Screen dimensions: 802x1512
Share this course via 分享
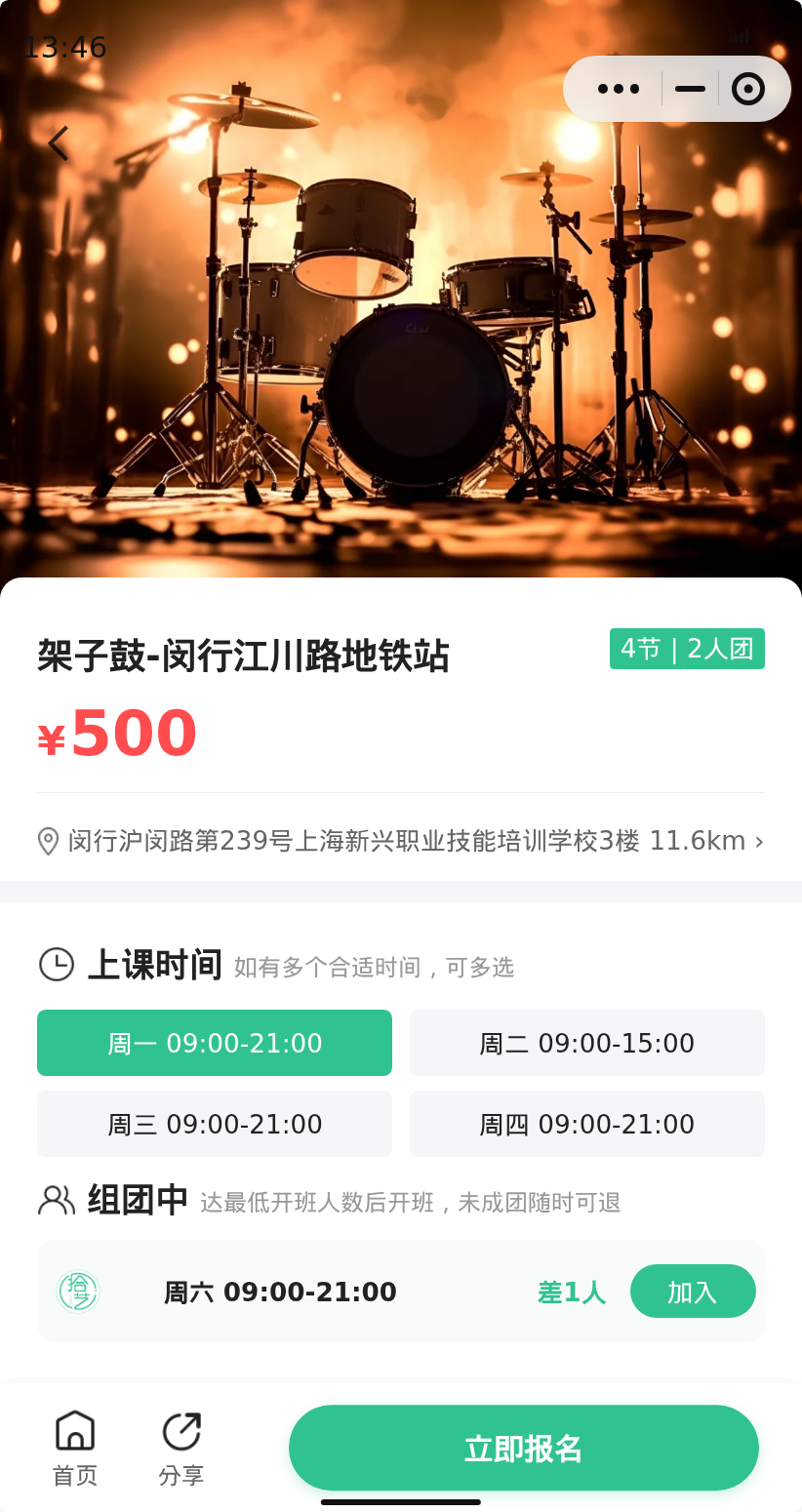[x=181, y=1449]
